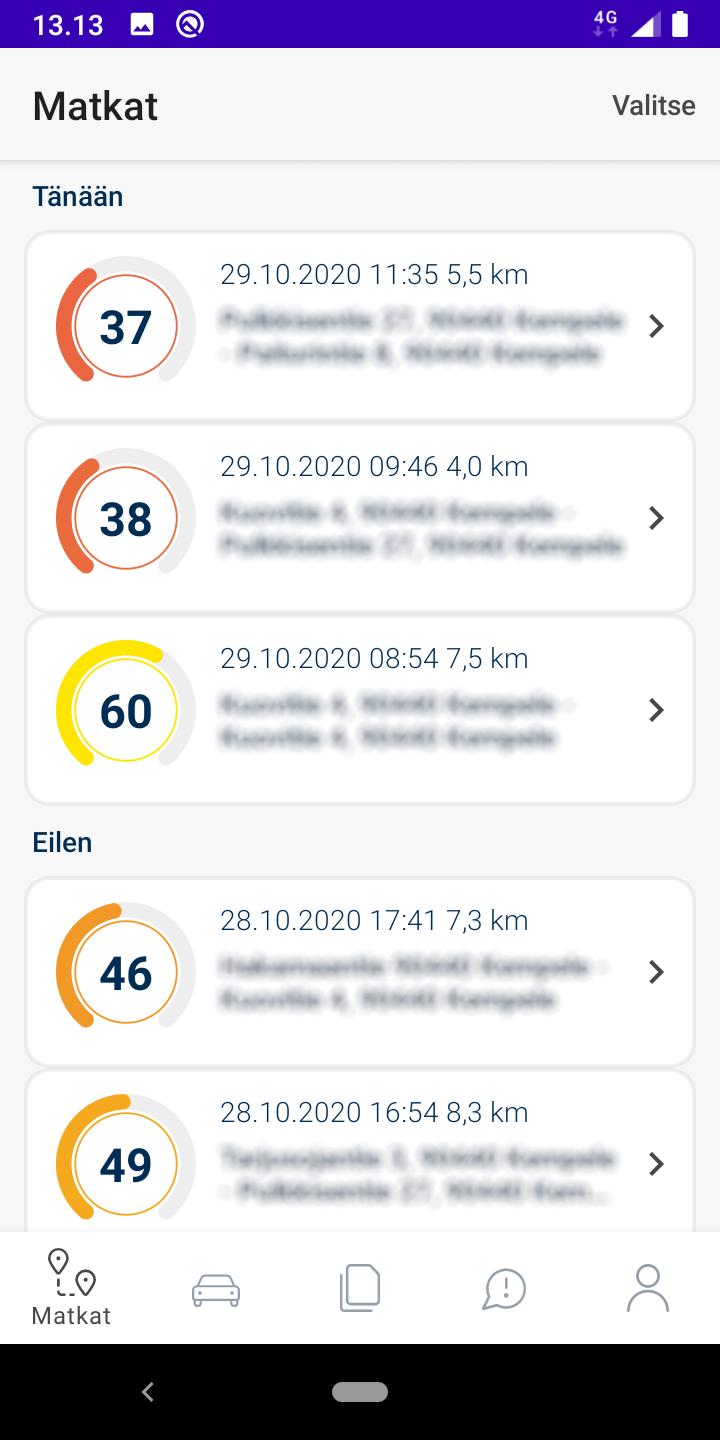Go to the alert messages tab
Screen dimensions: 720x1440
tap(504, 1289)
